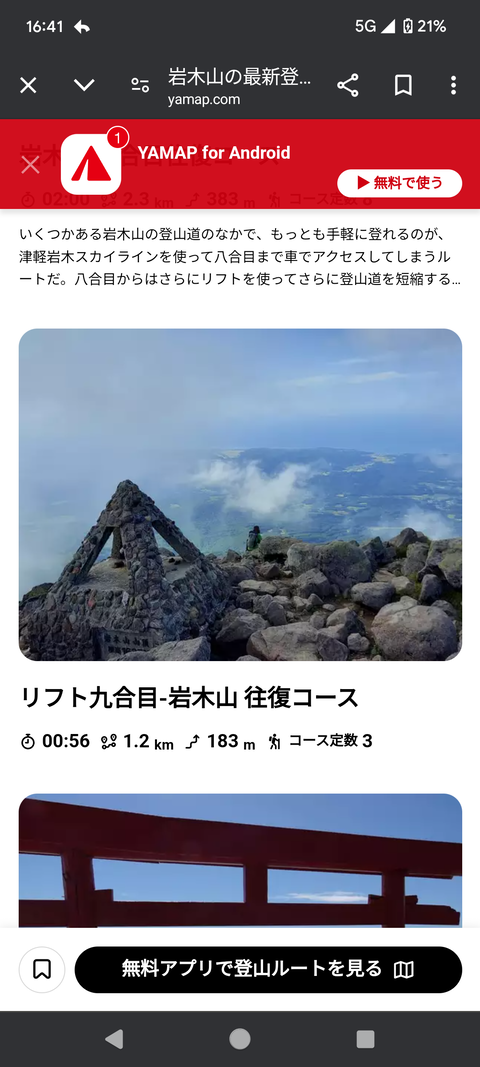
Task: Tap 無料アプリで登山ルートを見る button
Action: point(268,969)
